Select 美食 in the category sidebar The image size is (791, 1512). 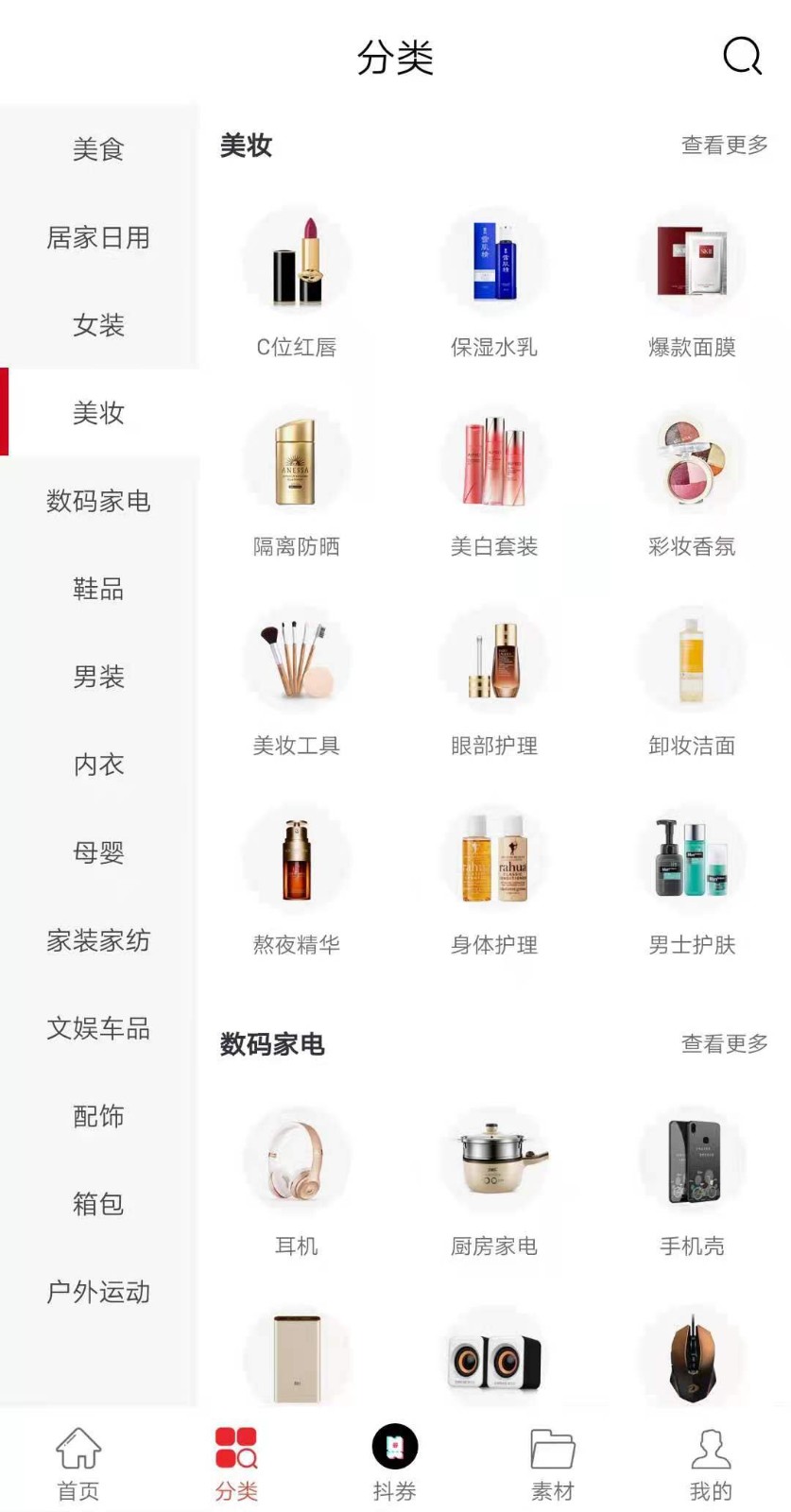98,149
